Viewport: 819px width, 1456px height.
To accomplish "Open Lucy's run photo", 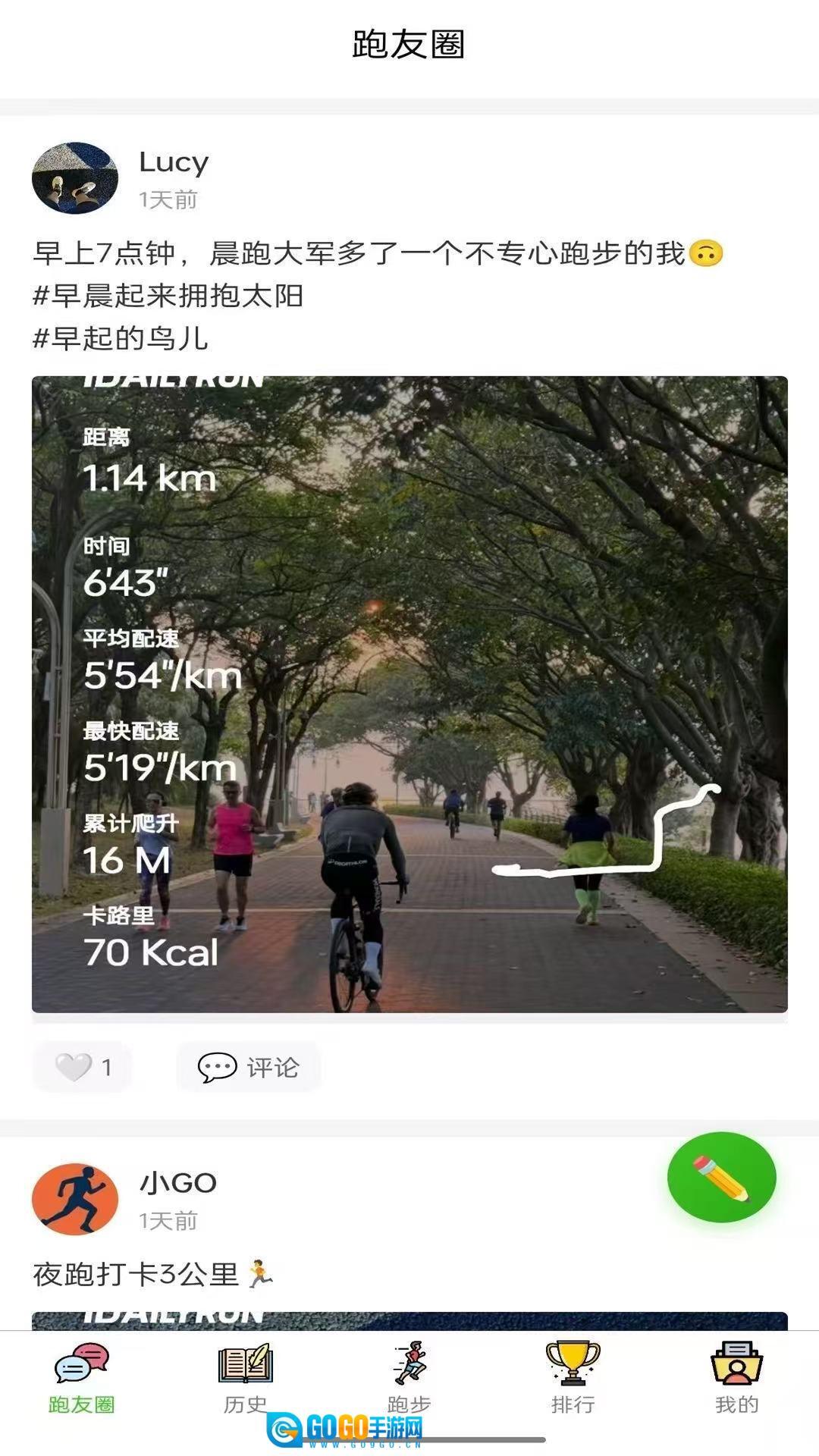I will pyautogui.click(x=409, y=694).
